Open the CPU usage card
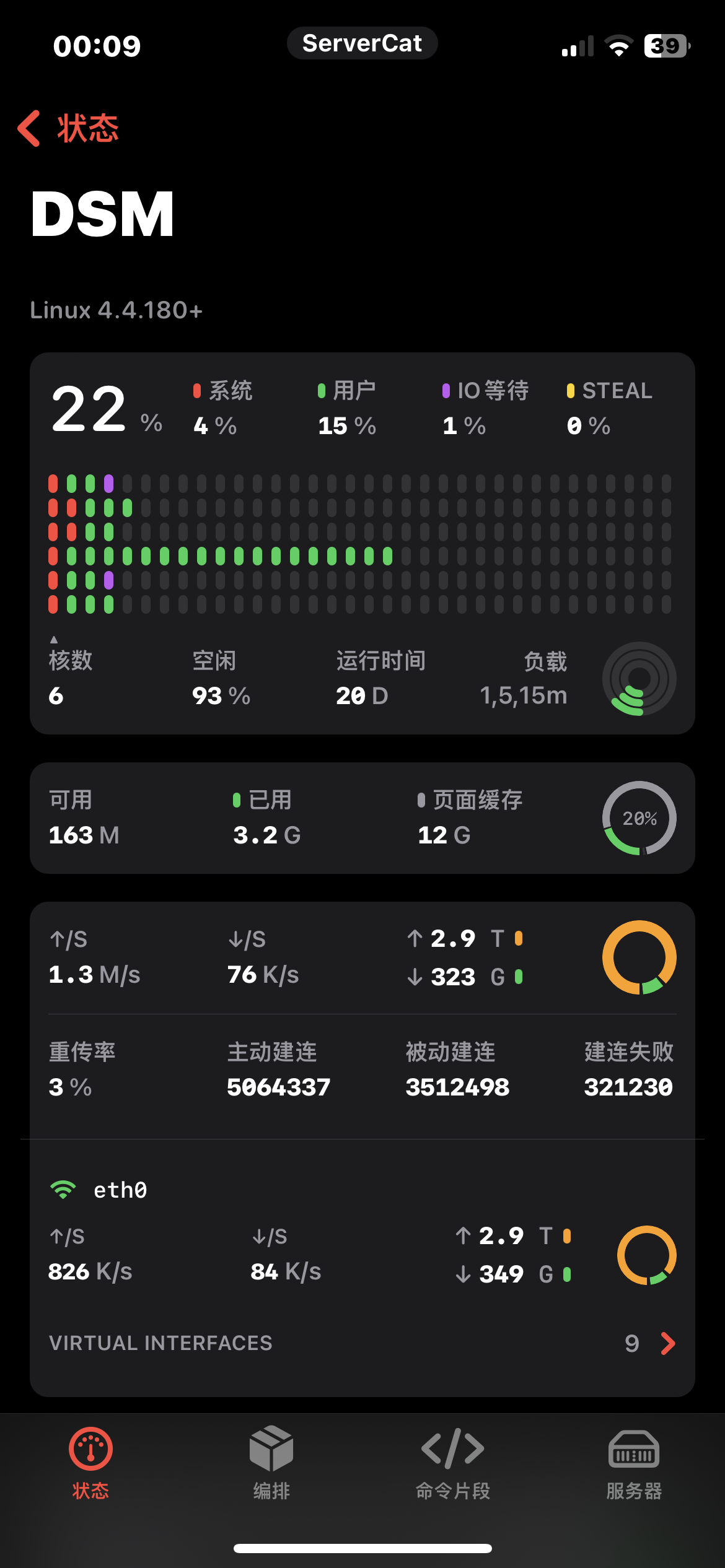Screen dimensions: 725x1568 coord(362,543)
